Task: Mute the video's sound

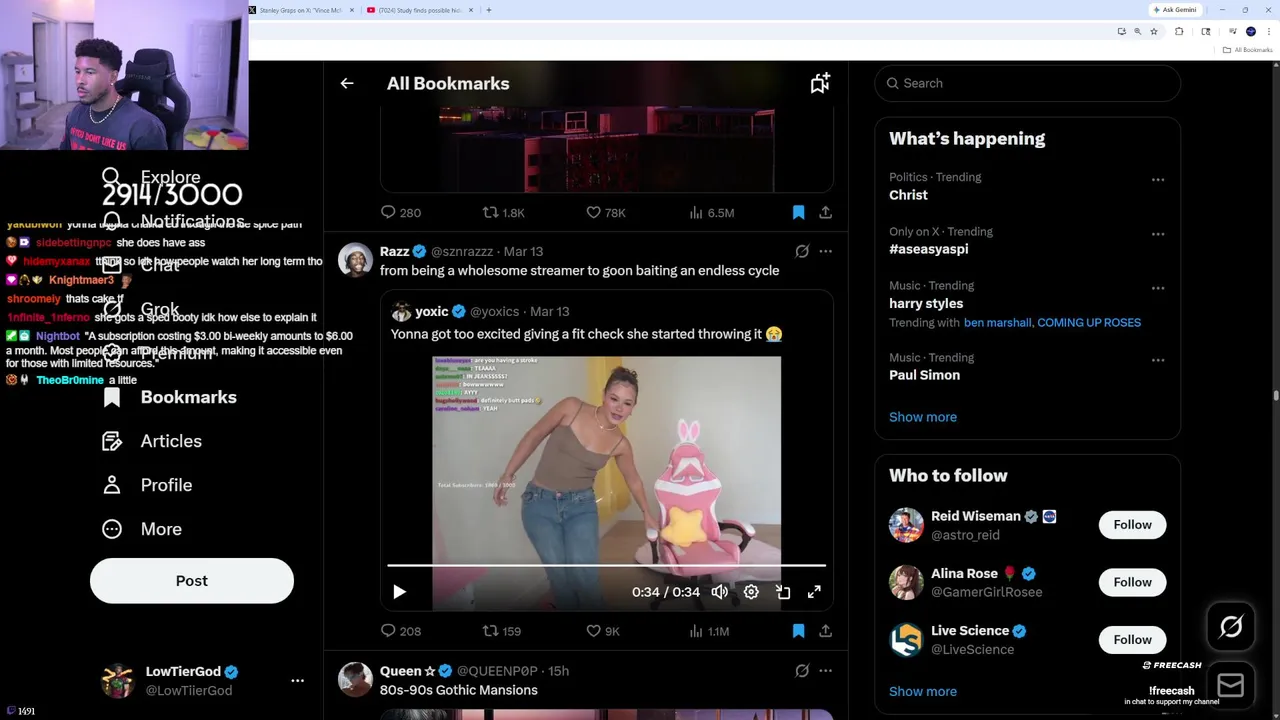Action: tap(719, 592)
